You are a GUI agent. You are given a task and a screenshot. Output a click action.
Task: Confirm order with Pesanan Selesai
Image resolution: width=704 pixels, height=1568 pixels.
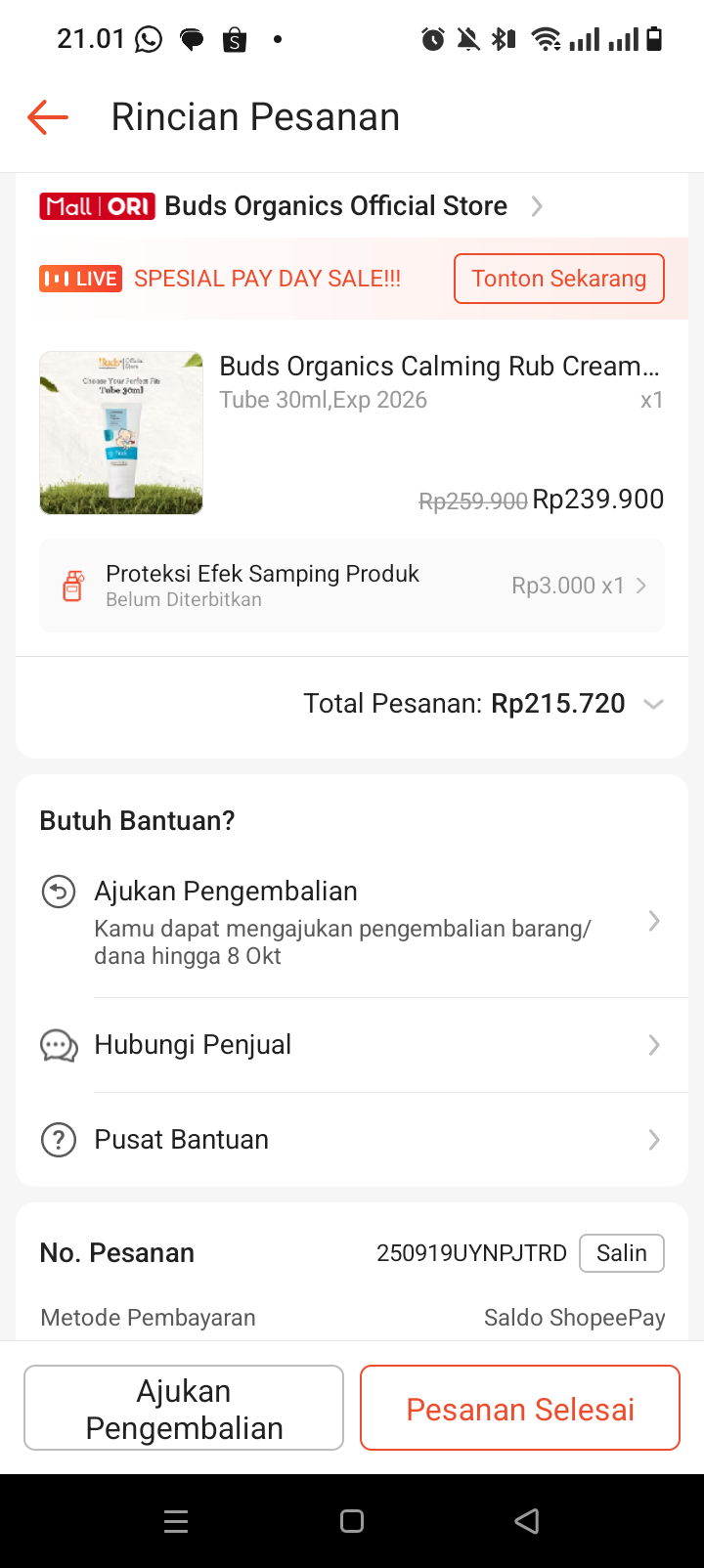coord(520,1409)
